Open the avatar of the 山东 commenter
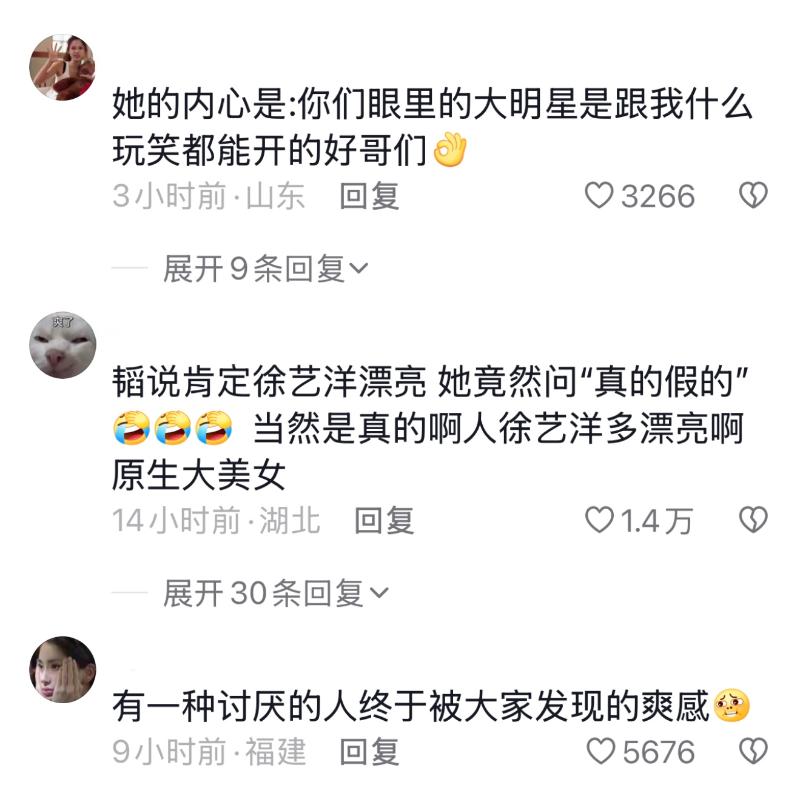Image resolution: width=800 pixels, height=802 pixels. [63, 67]
